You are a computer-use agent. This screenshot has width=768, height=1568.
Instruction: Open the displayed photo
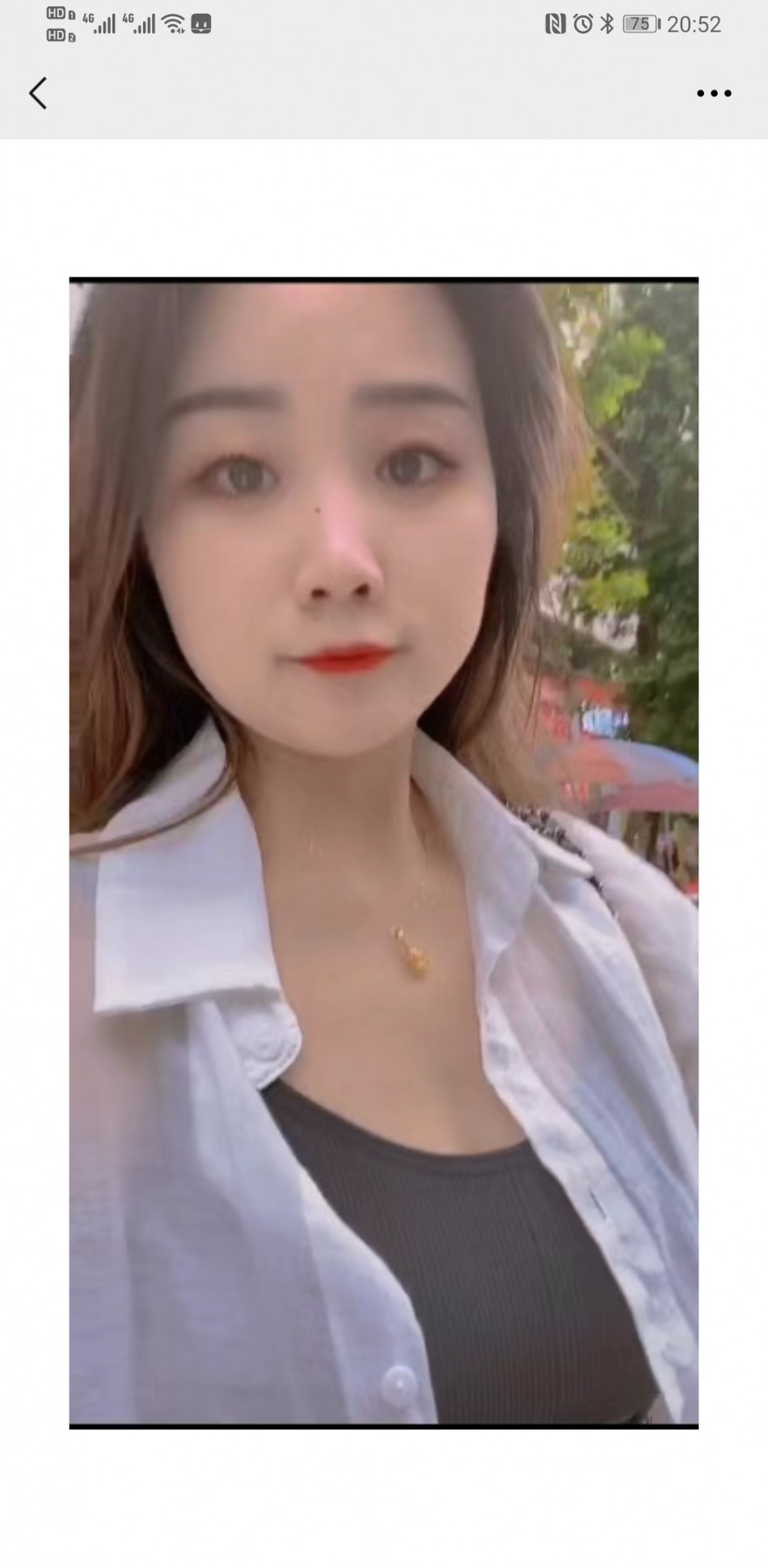pyautogui.click(x=383, y=852)
